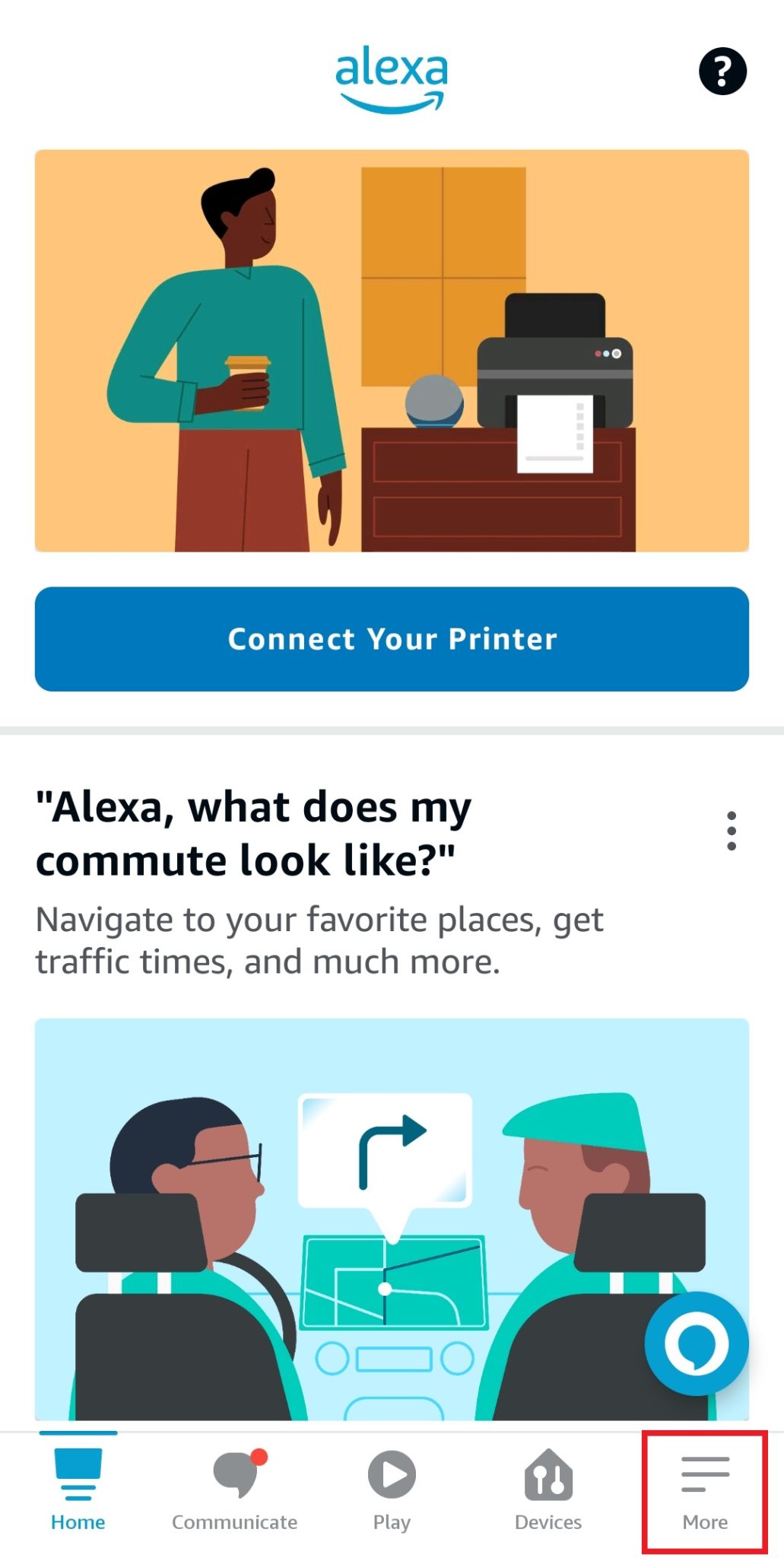This screenshot has width=784, height=1558.
Task: Open the More menu tab
Action: click(705, 1491)
